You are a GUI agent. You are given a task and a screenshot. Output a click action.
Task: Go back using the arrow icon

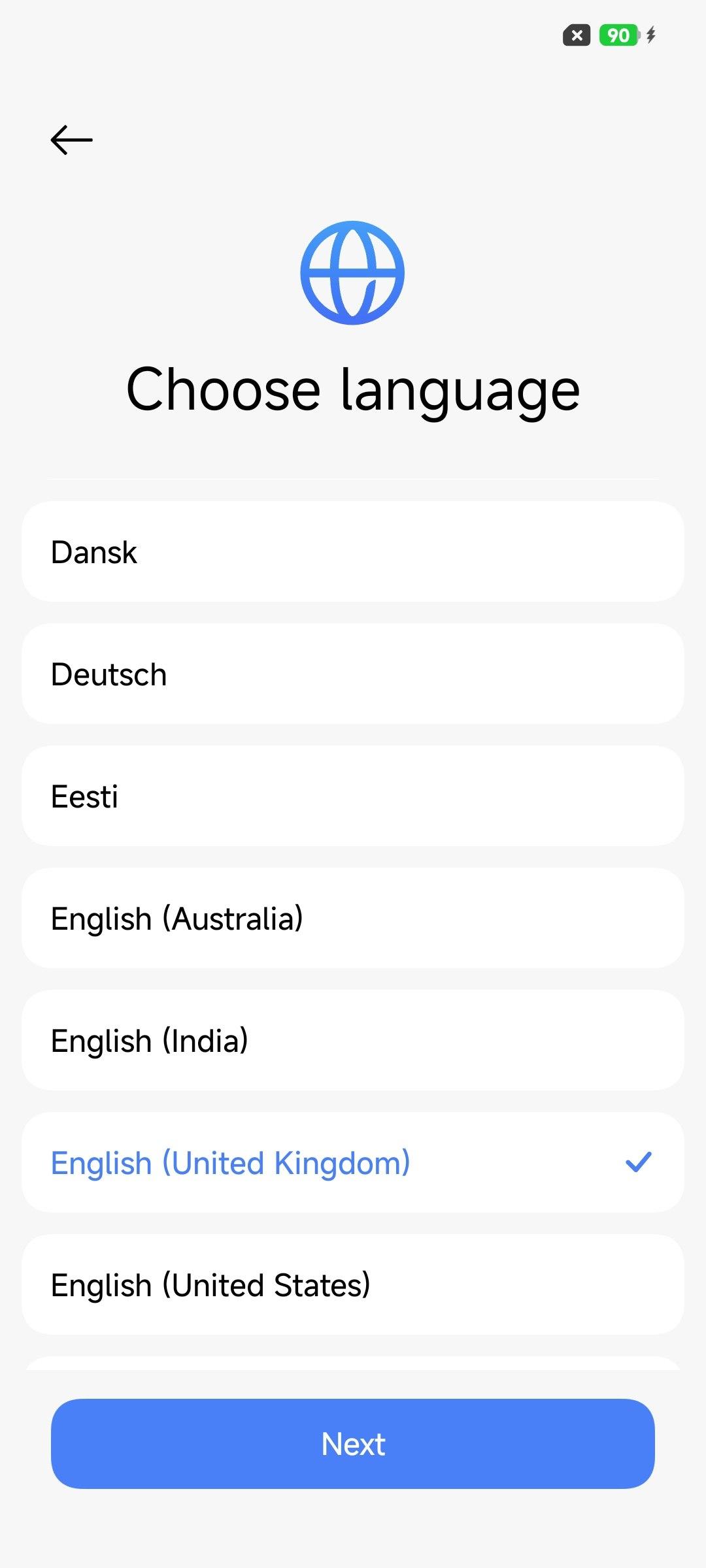coord(72,140)
